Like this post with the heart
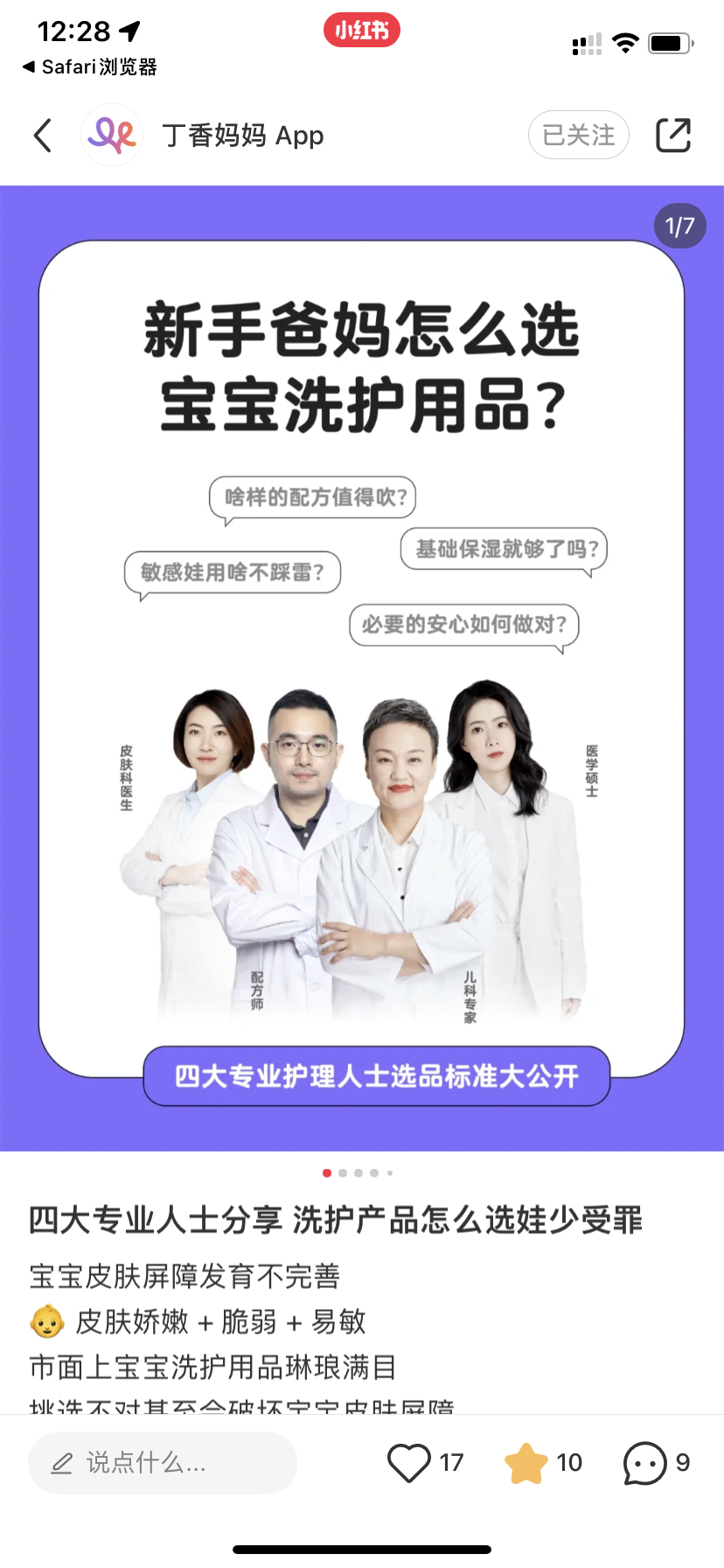Screen dimensions: 724x1568 (408, 1462)
